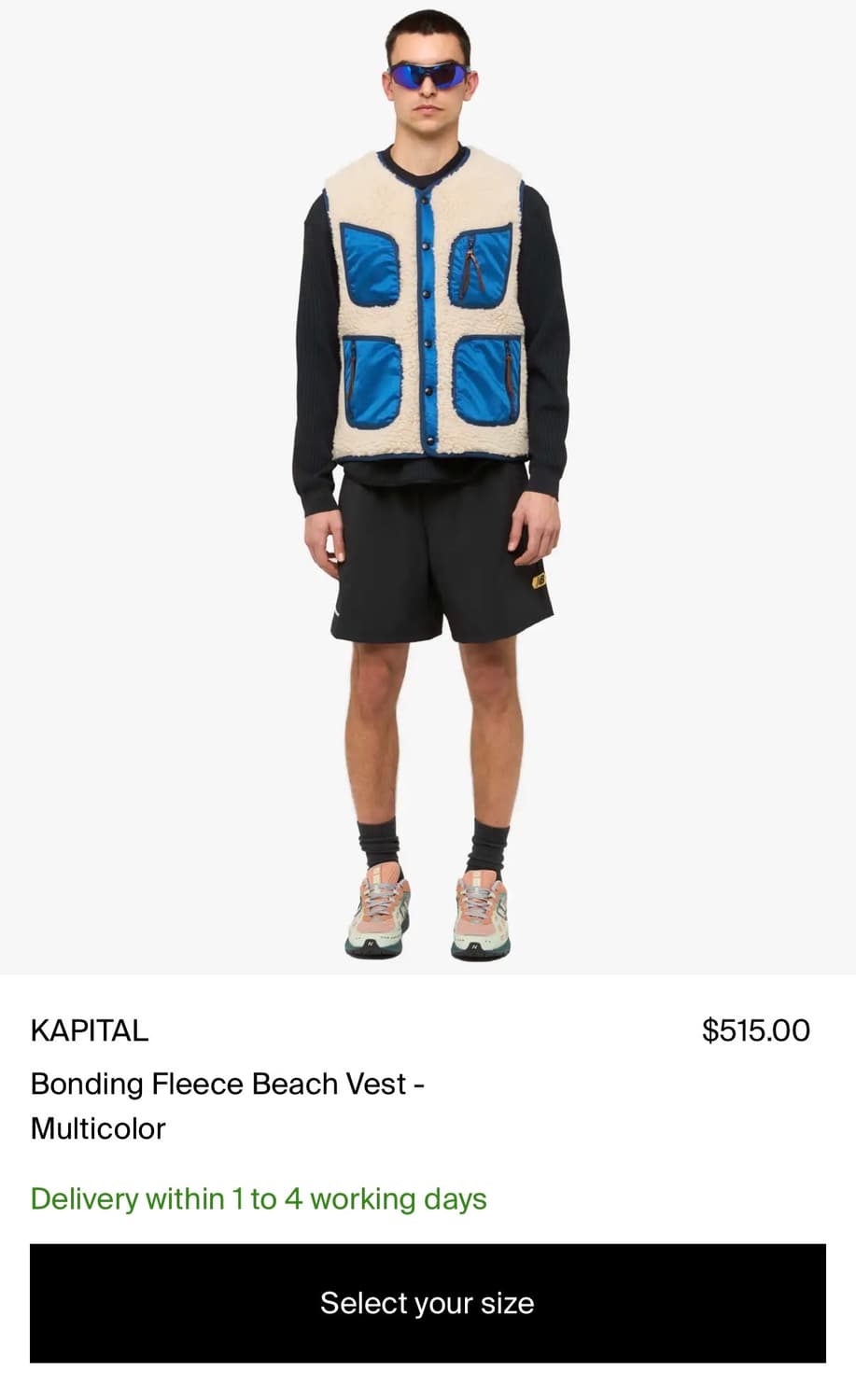Click the $515.00 price label

click(756, 1030)
